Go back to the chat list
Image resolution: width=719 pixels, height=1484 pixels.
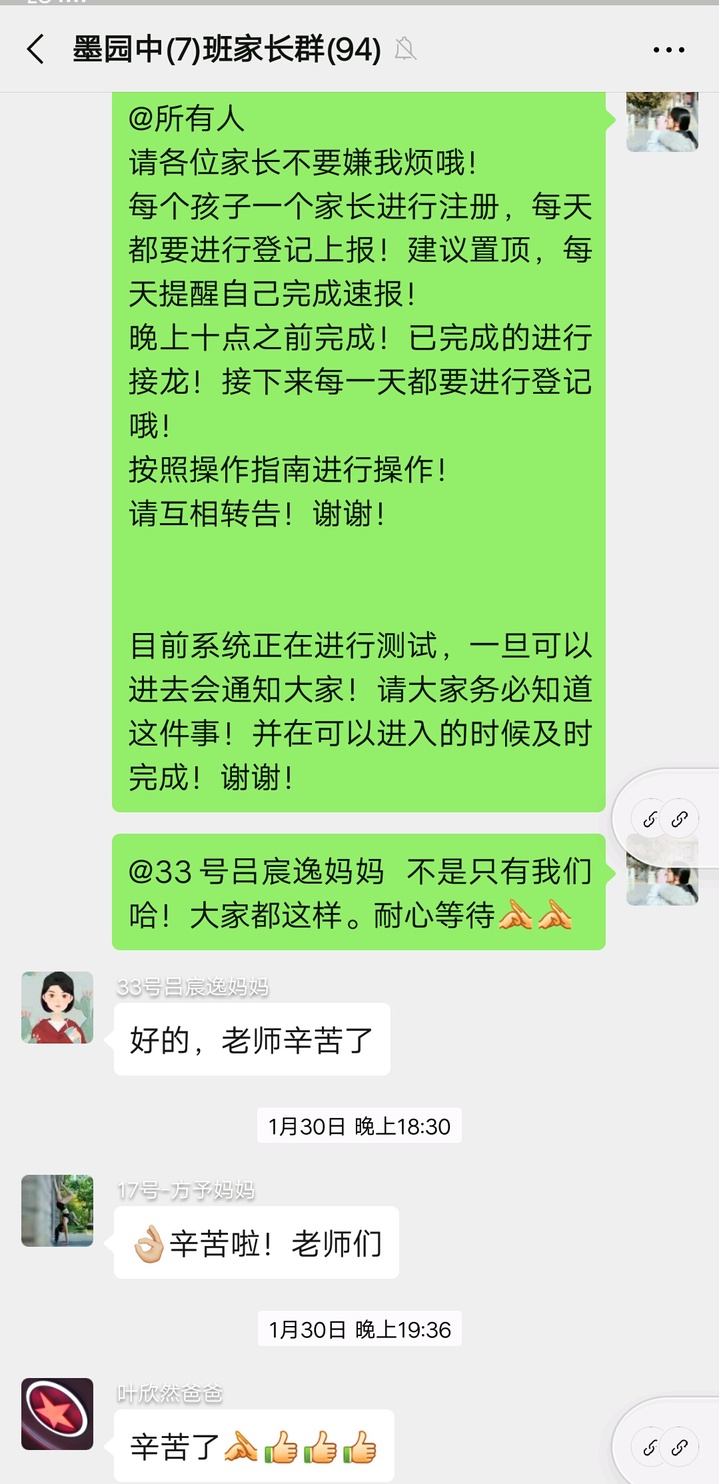(x=36, y=50)
